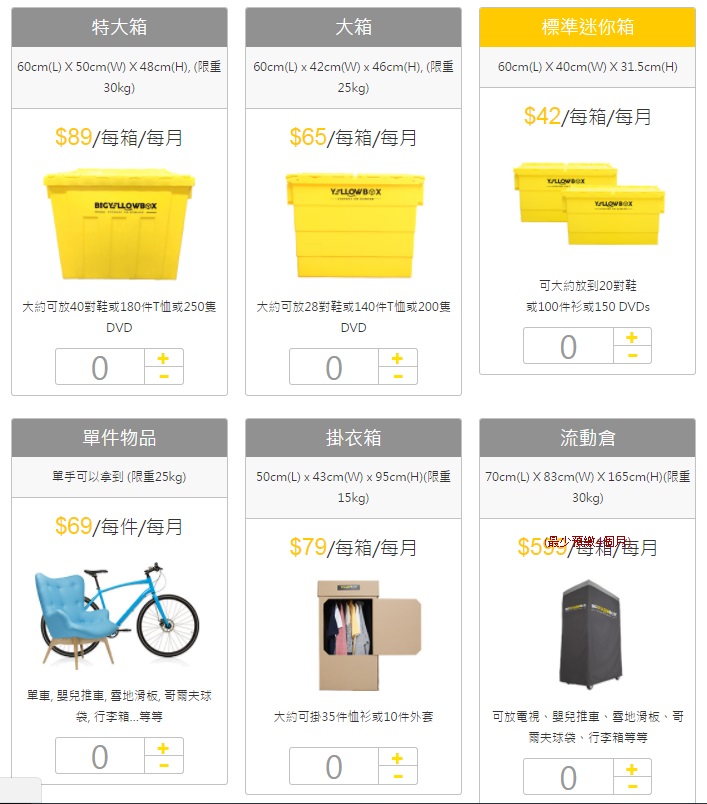This screenshot has width=707, height=804.
Task: Increase 標準迷你箱 quantity by one
Action: (x=631, y=336)
